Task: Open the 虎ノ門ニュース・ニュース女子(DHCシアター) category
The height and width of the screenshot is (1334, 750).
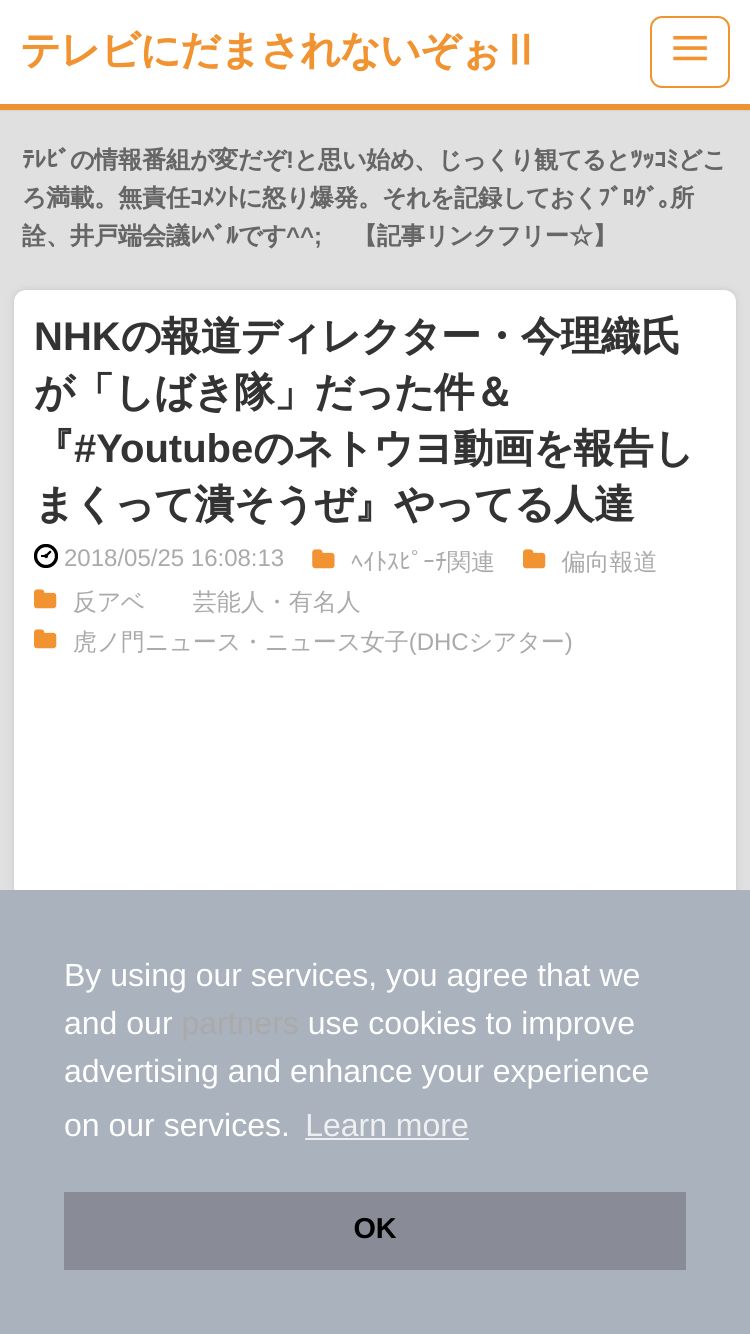Action: pyautogui.click(x=323, y=641)
